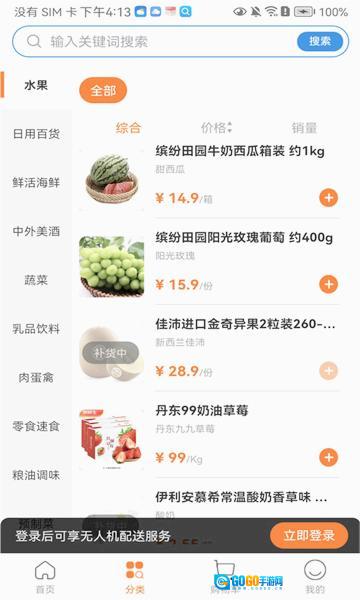Viewport: 360px width, 600px height.
Task: Tap the blue 搜索 button
Action: pyautogui.click(x=320, y=41)
